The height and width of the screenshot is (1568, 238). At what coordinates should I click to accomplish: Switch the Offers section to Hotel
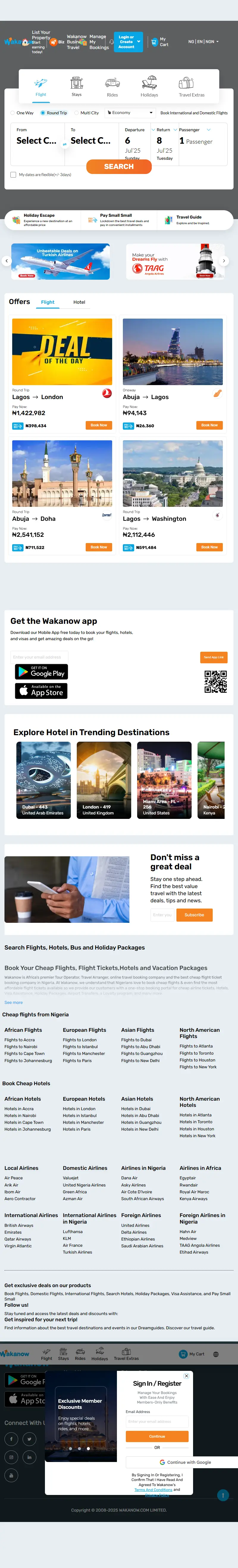tap(79, 302)
